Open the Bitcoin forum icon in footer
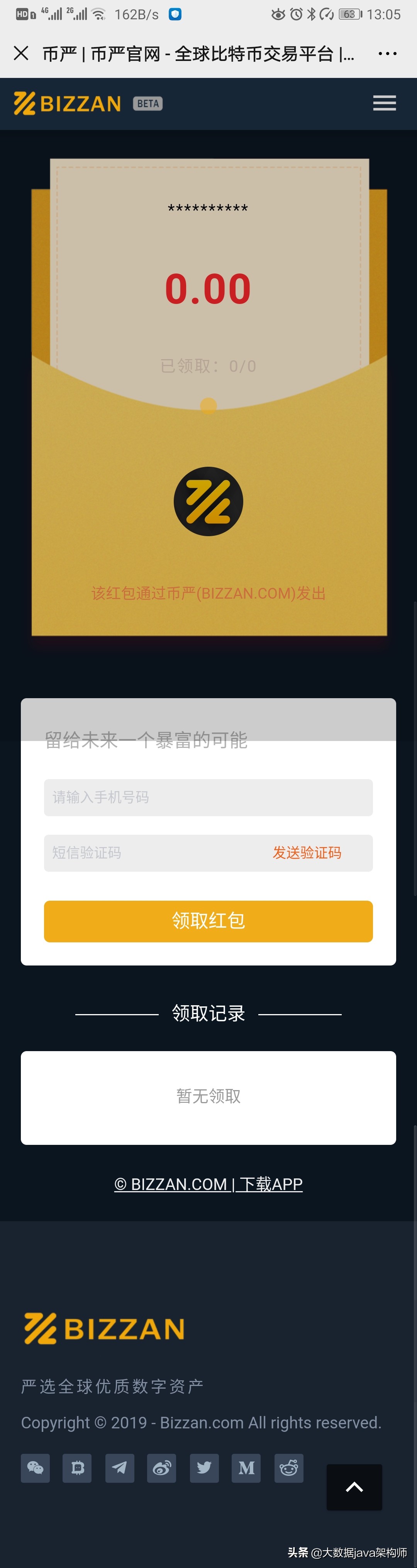417x1568 pixels. coord(78,1468)
